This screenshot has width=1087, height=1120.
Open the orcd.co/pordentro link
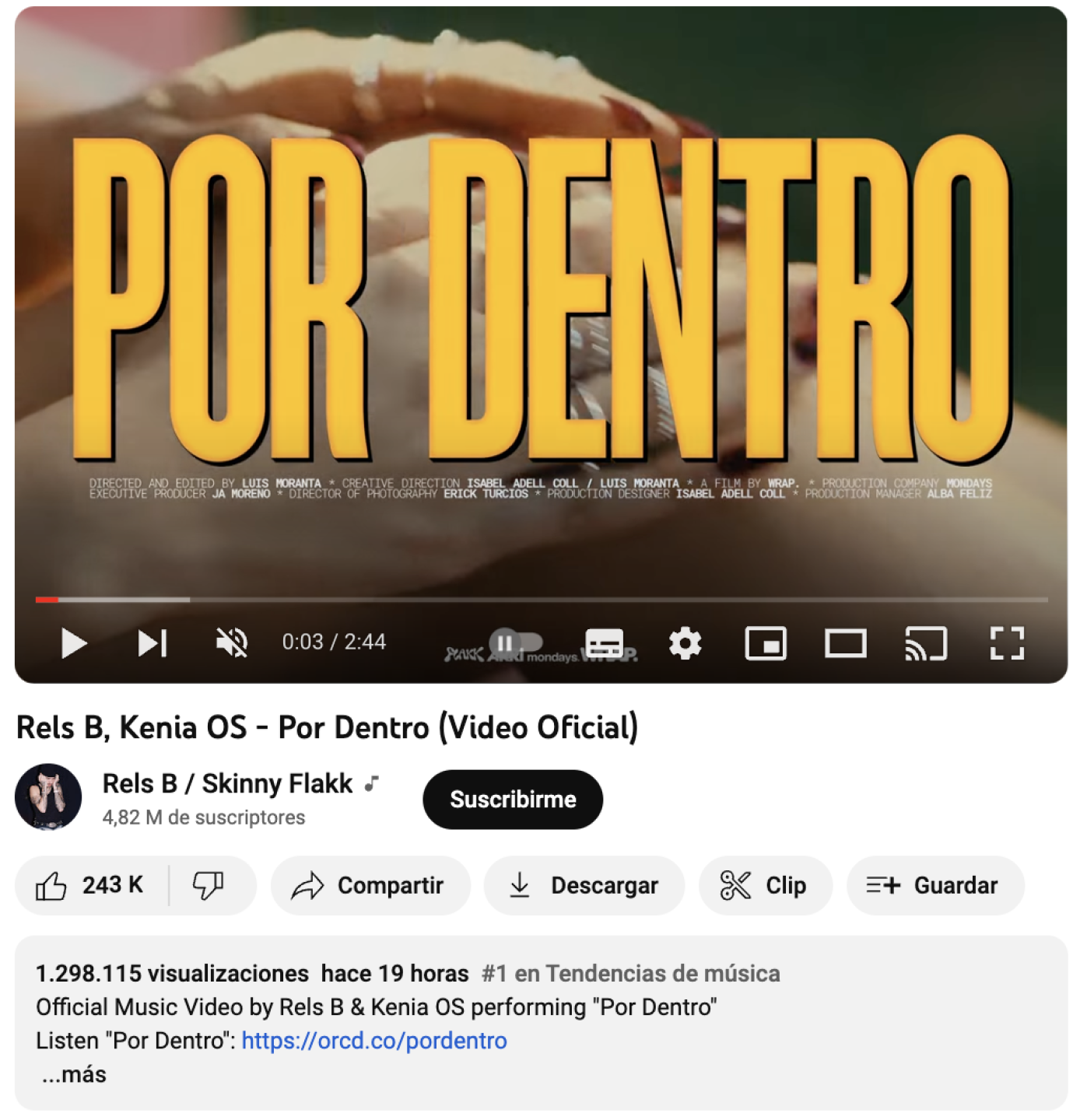tap(374, 1041)
